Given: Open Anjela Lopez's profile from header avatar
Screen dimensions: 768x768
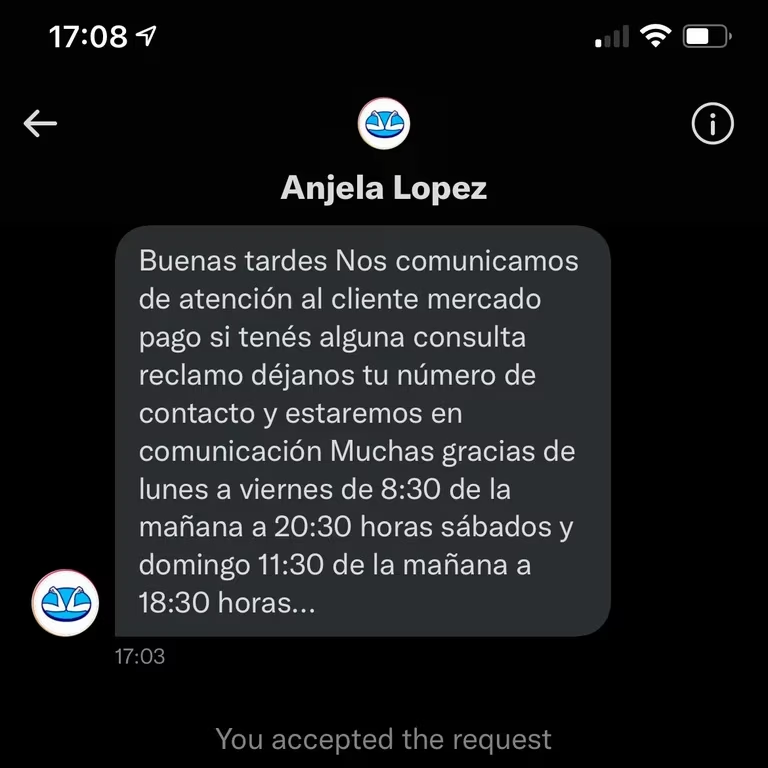Looking at the screenshot, I should tap(384, 124).
